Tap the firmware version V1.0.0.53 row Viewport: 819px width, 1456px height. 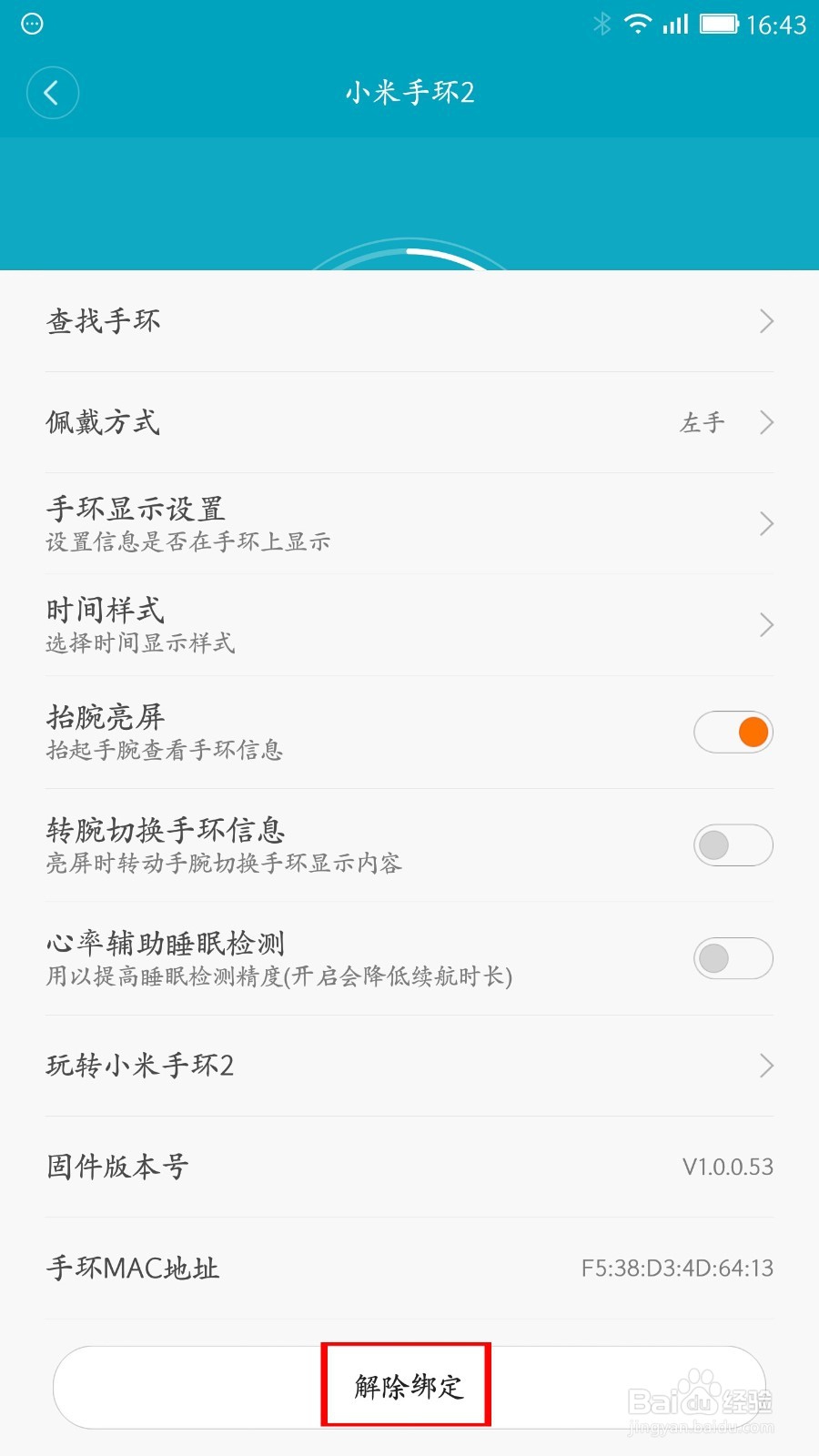tap(409, 1166)
